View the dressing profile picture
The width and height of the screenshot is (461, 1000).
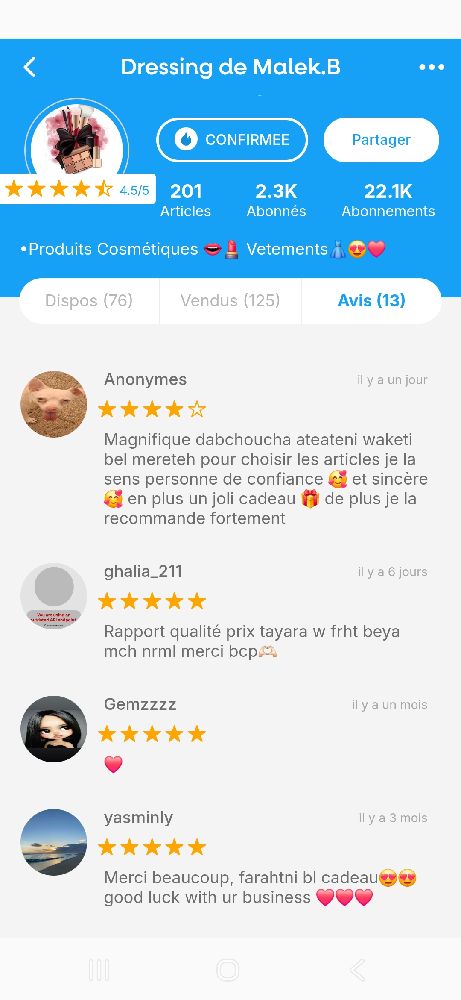pos(77,142)
